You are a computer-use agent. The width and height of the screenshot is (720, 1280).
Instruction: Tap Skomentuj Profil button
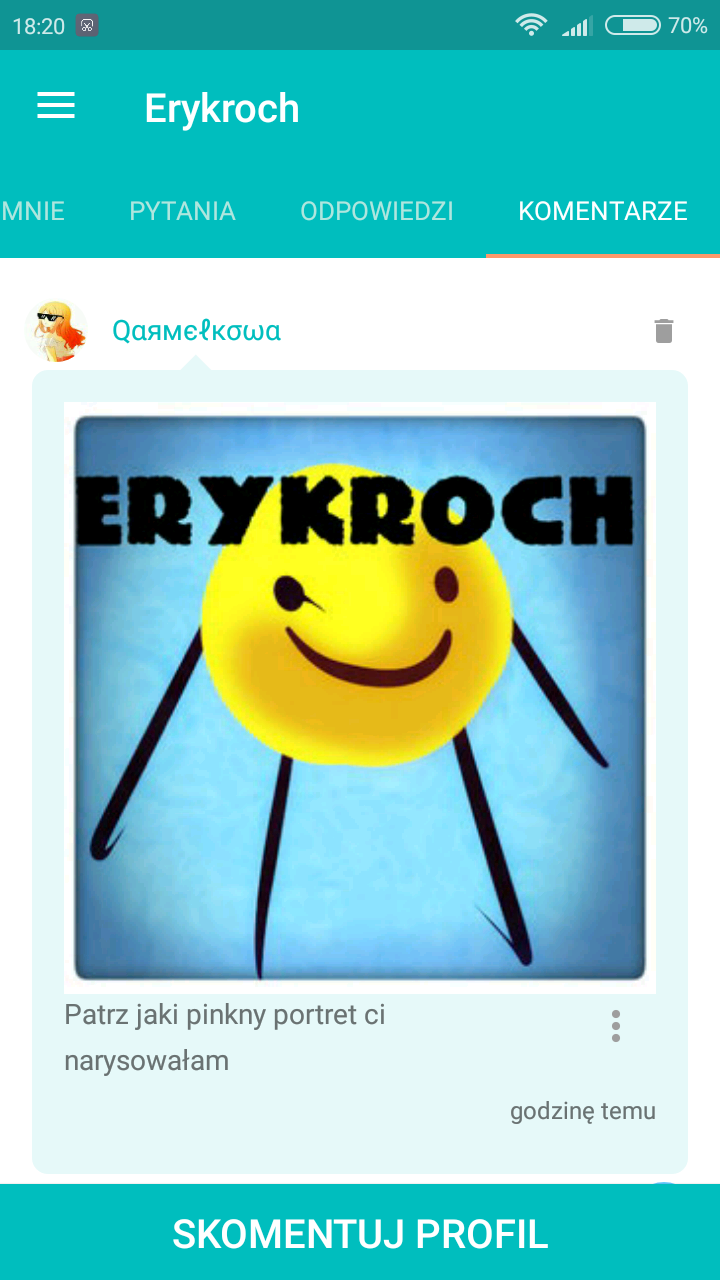[x=360, y=1234]
